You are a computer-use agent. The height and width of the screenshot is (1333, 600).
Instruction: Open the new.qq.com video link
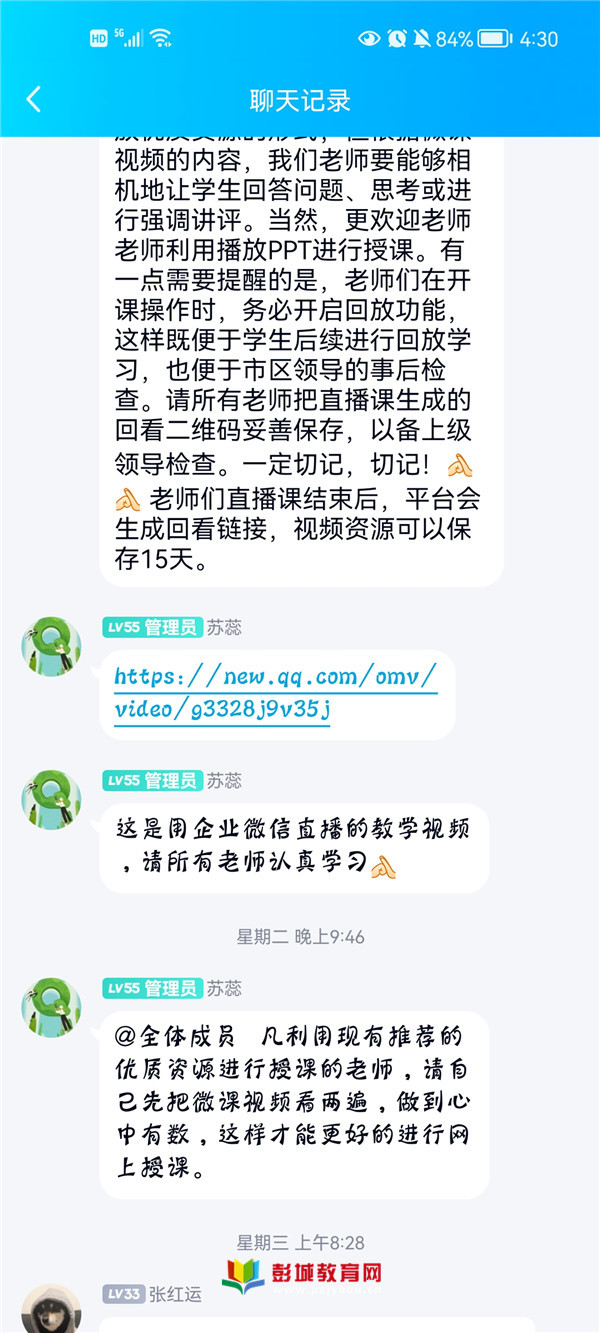[x=275, y=693]
